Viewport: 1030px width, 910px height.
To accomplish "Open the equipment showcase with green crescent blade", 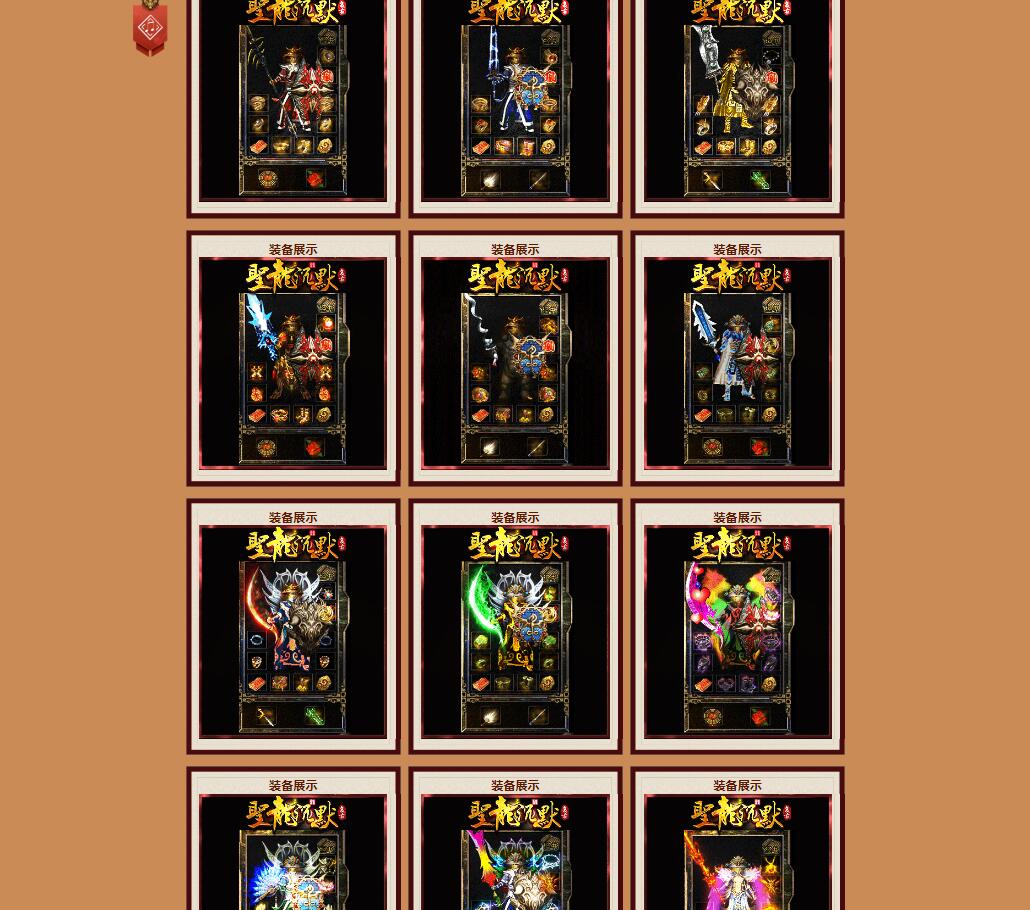I will tap(514, 632).
